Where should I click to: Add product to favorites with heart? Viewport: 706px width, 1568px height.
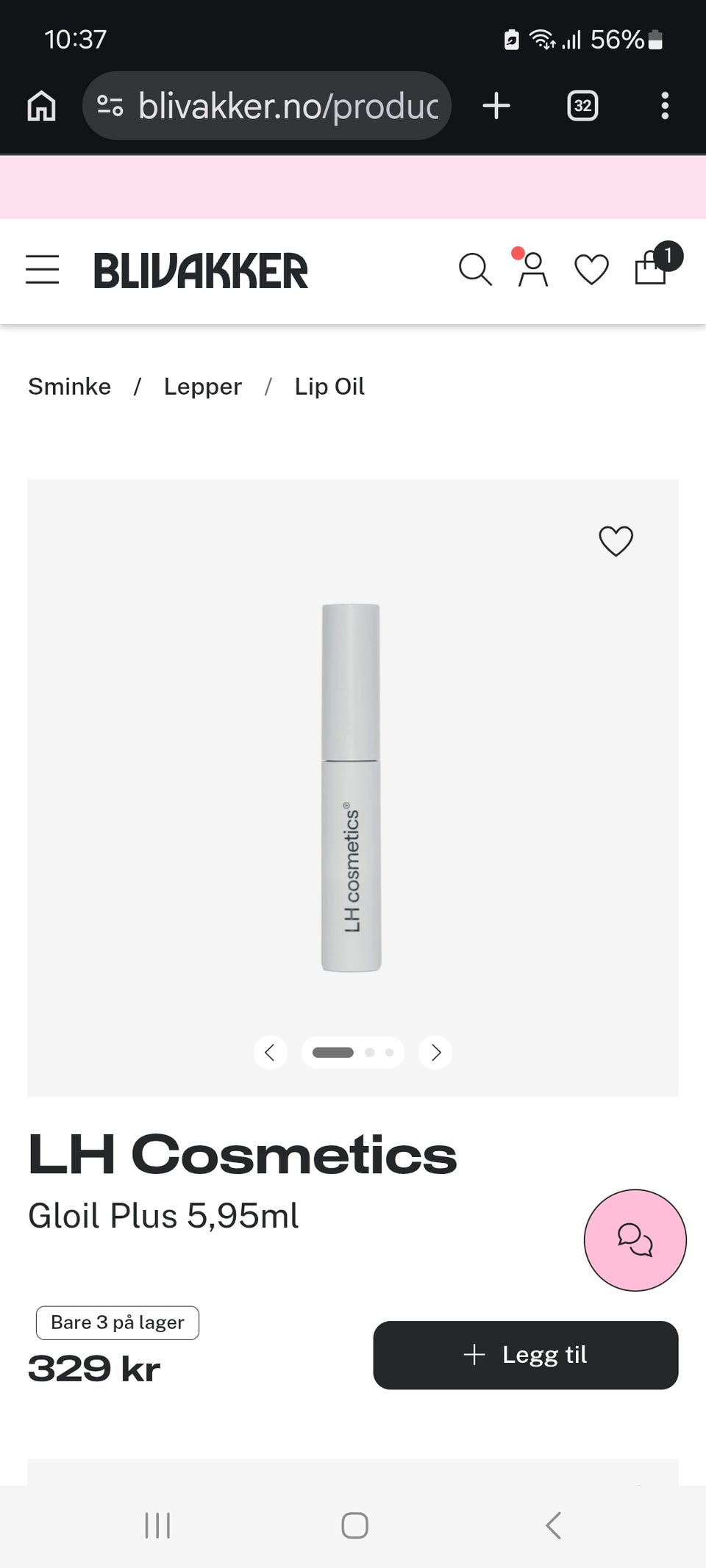point(616,541)
